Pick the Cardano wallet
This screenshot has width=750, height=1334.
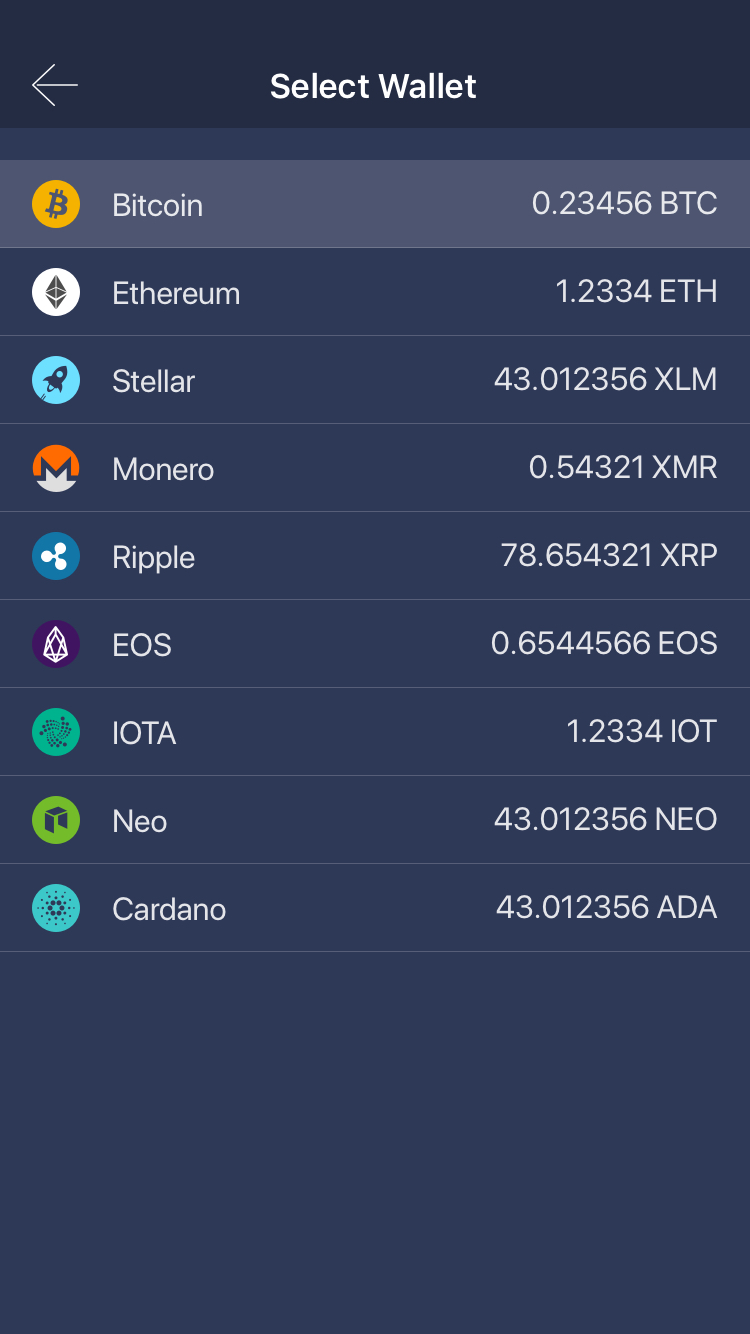click(375, 908)
